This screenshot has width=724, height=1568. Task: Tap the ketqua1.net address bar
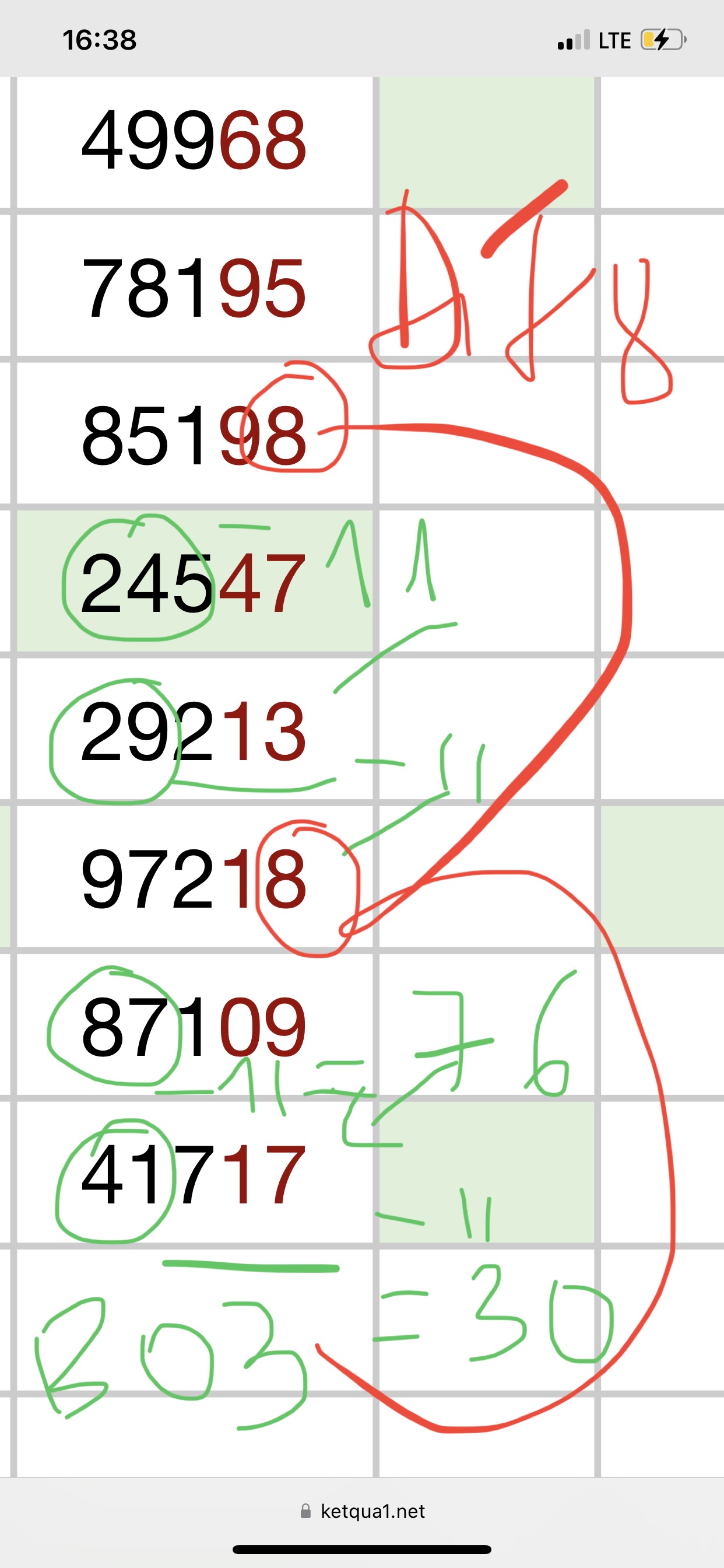click(x=363, y=1511)
